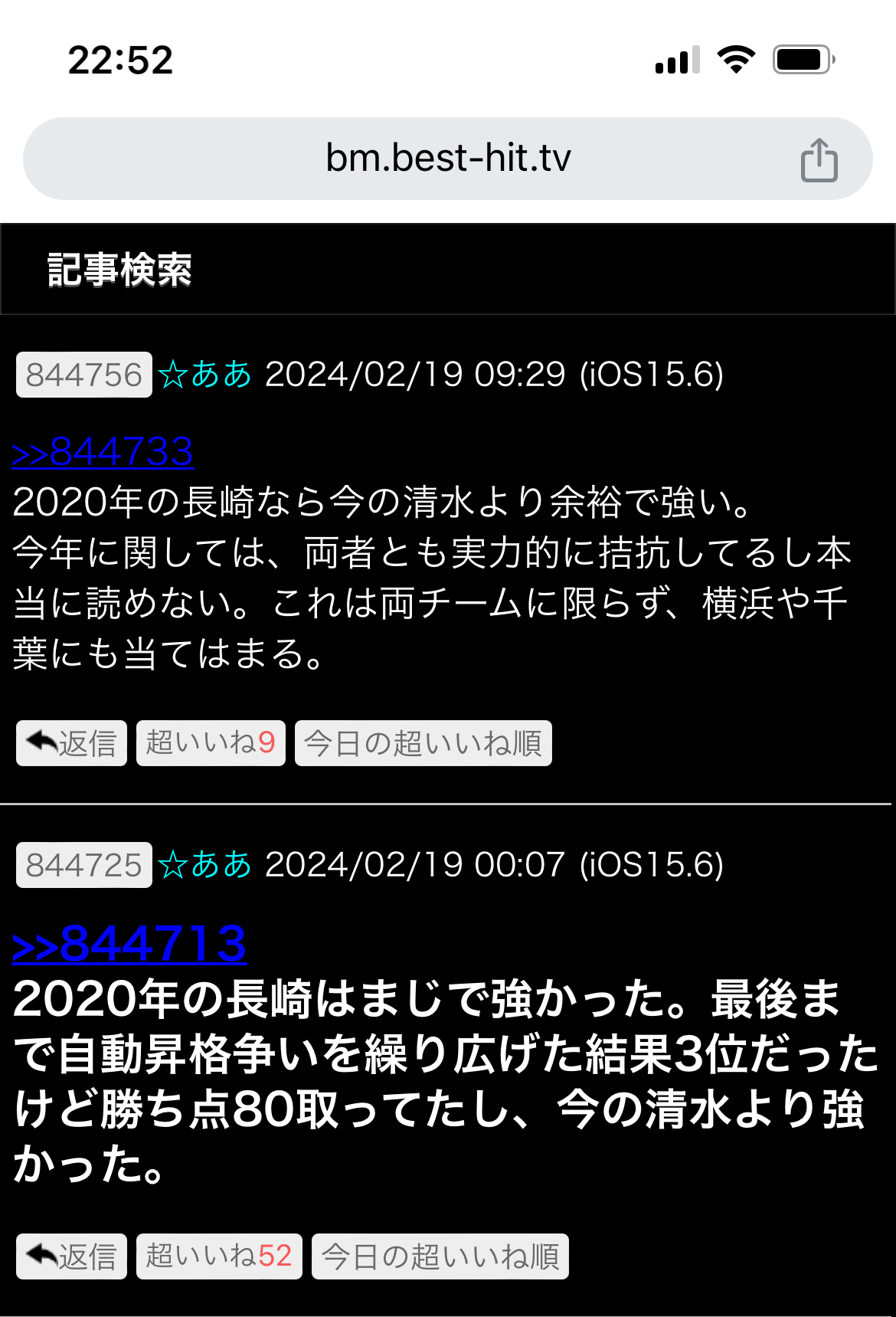The height and width of the screenshot is (1317, 896).
Task: Open post number 844756
Action: click(84, 375)
